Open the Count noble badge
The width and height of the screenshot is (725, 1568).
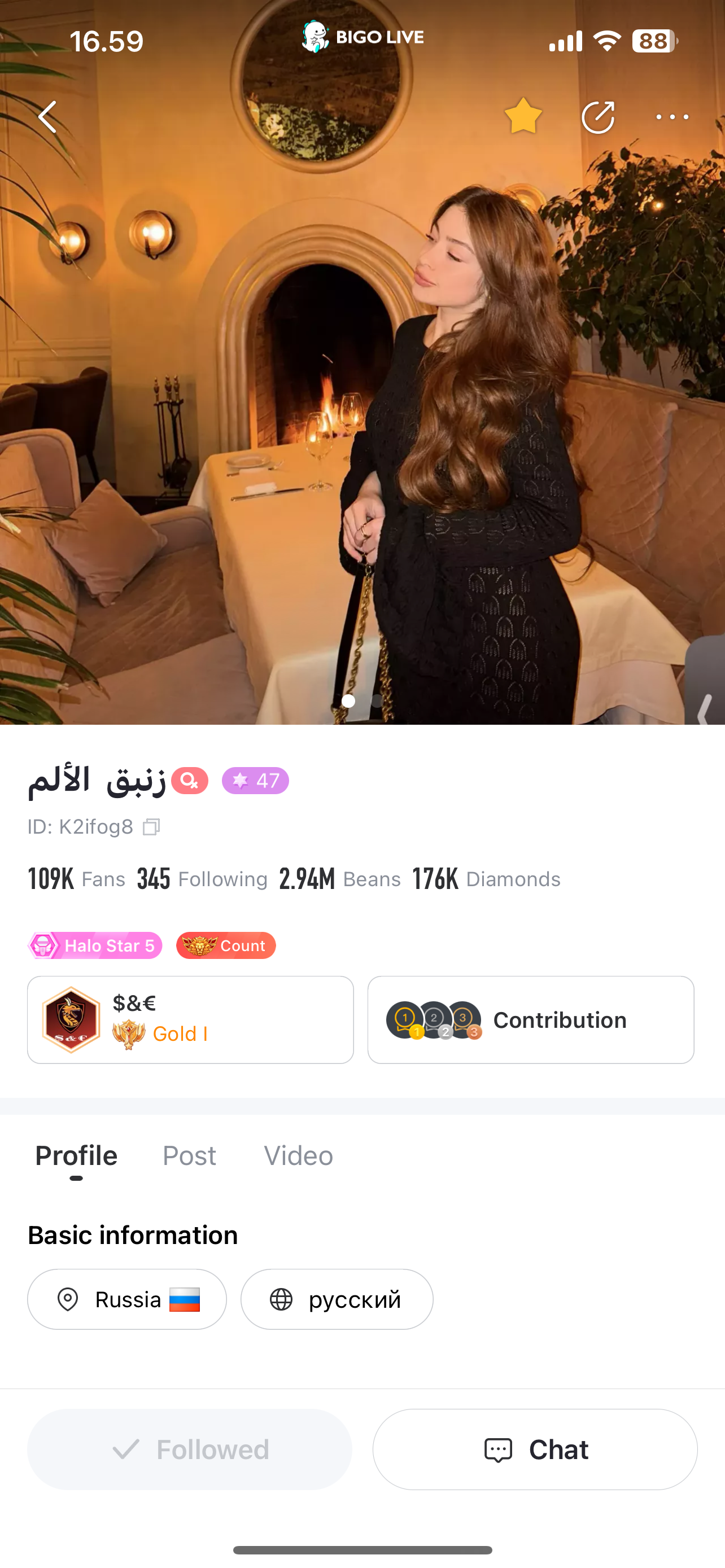click(x=226, y=945)
